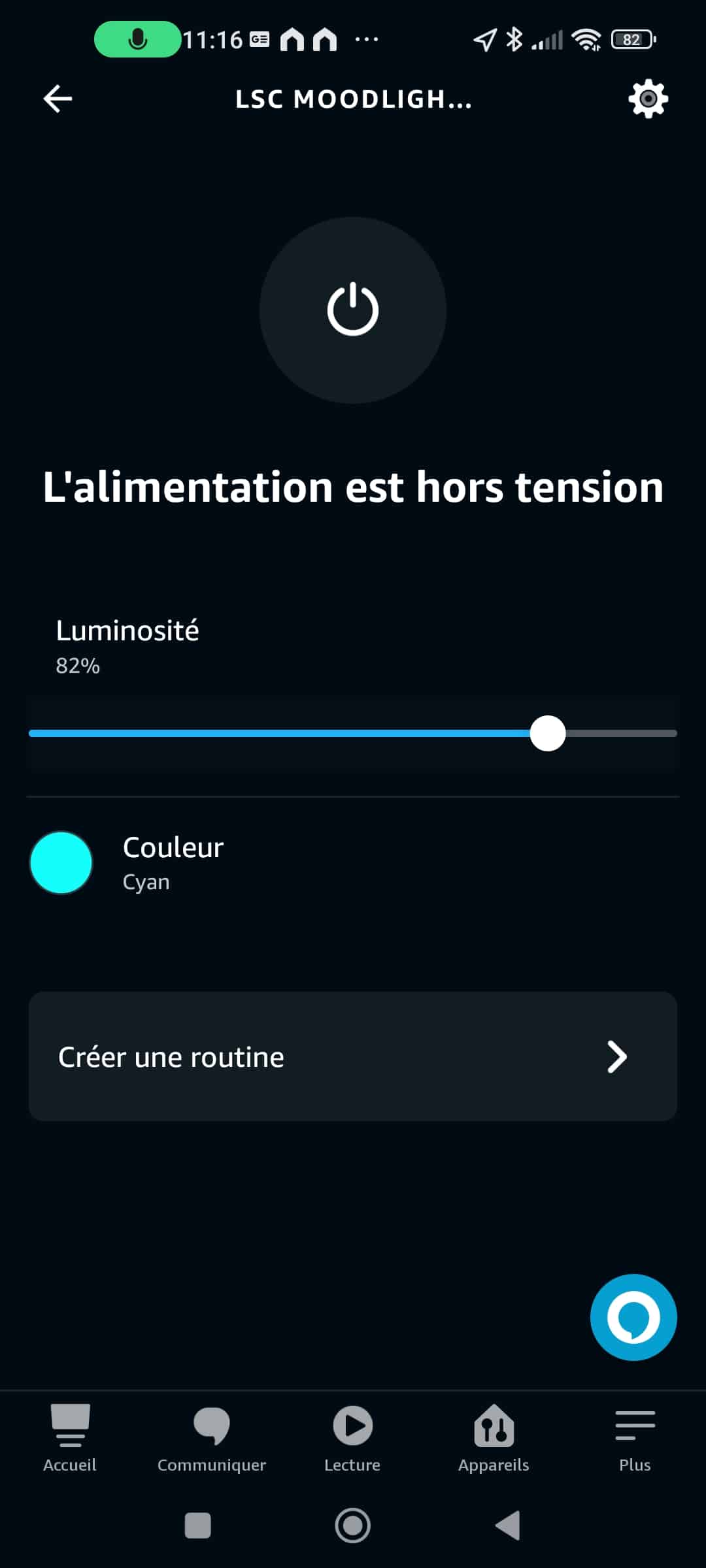Open Créer une routine
This screenshot has height=1568, width=706.
(353, 1056)
